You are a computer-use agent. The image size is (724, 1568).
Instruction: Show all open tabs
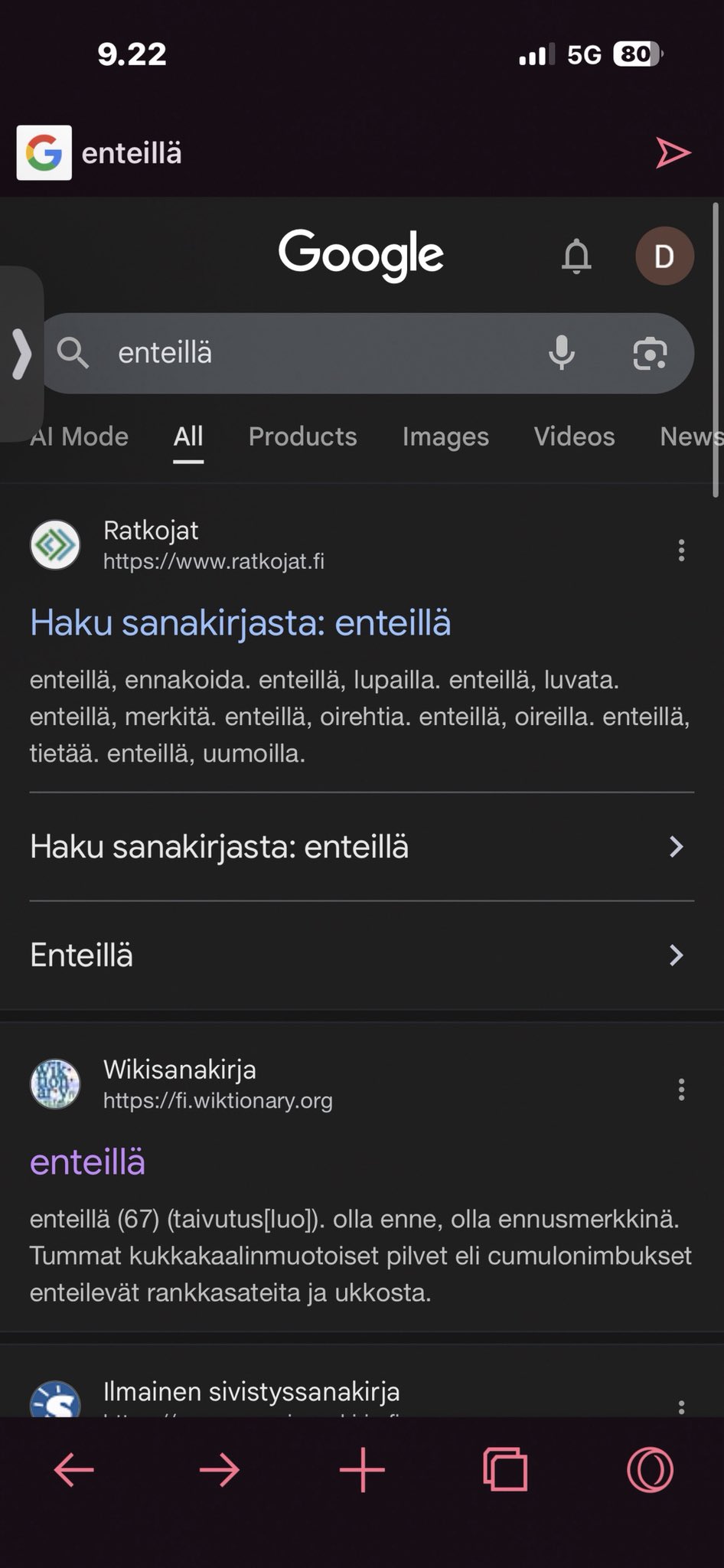point(505,1470)
